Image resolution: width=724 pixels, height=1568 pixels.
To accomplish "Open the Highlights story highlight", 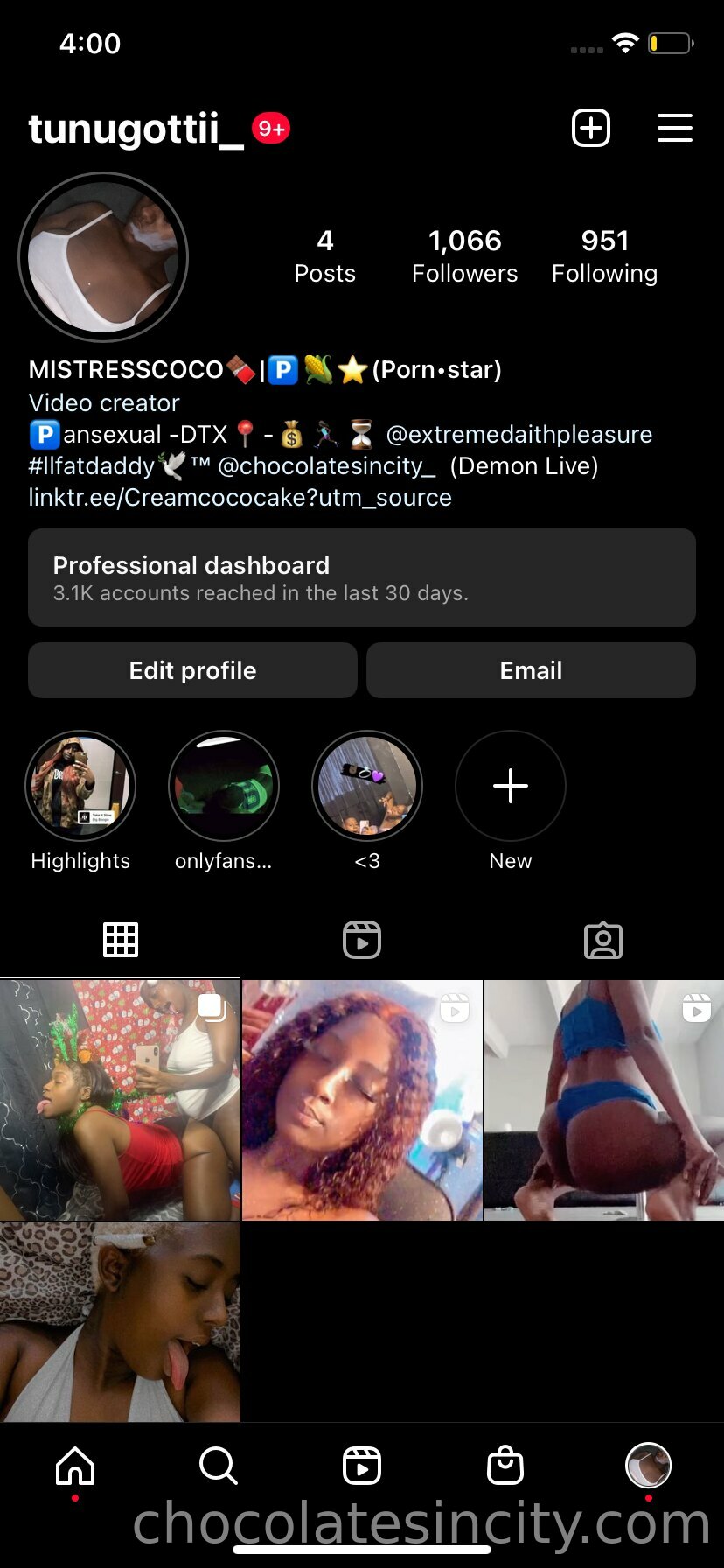I will click(80, 786).
